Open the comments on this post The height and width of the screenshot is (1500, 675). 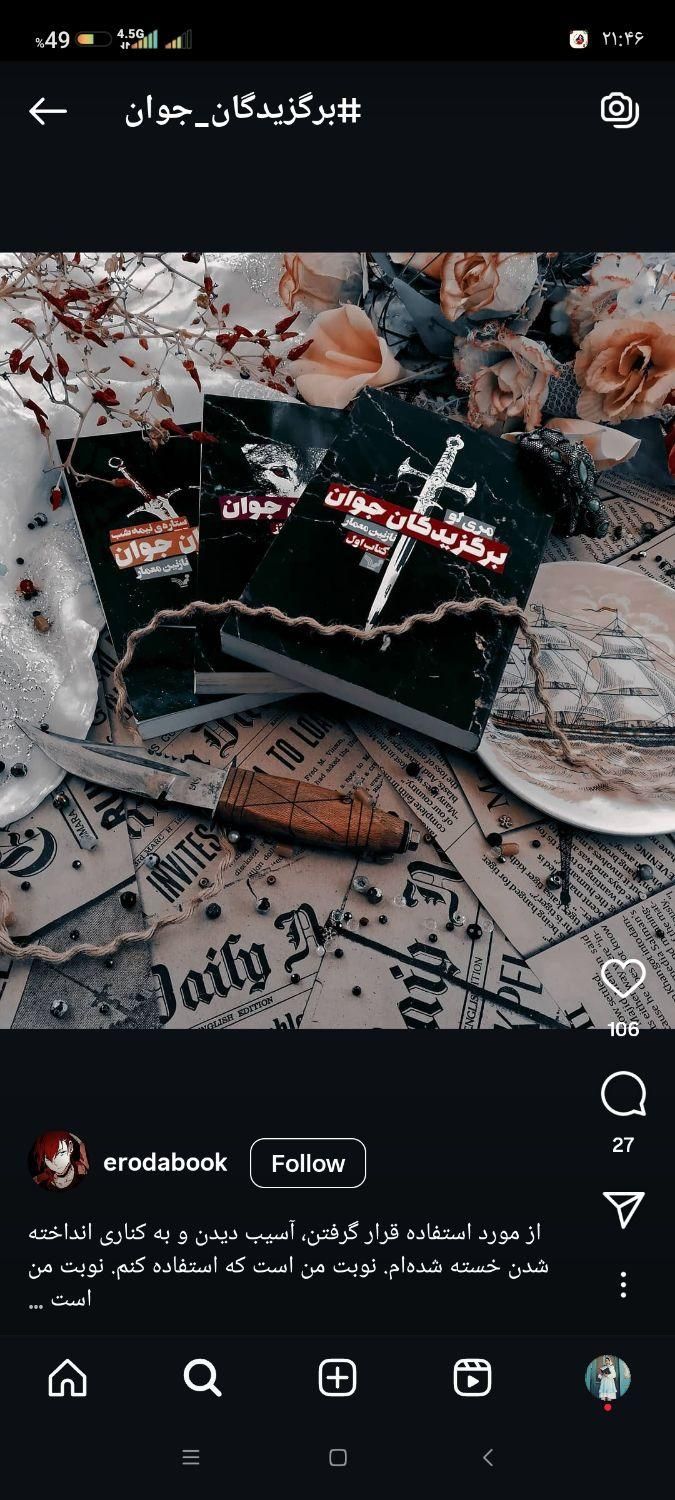623,1095
